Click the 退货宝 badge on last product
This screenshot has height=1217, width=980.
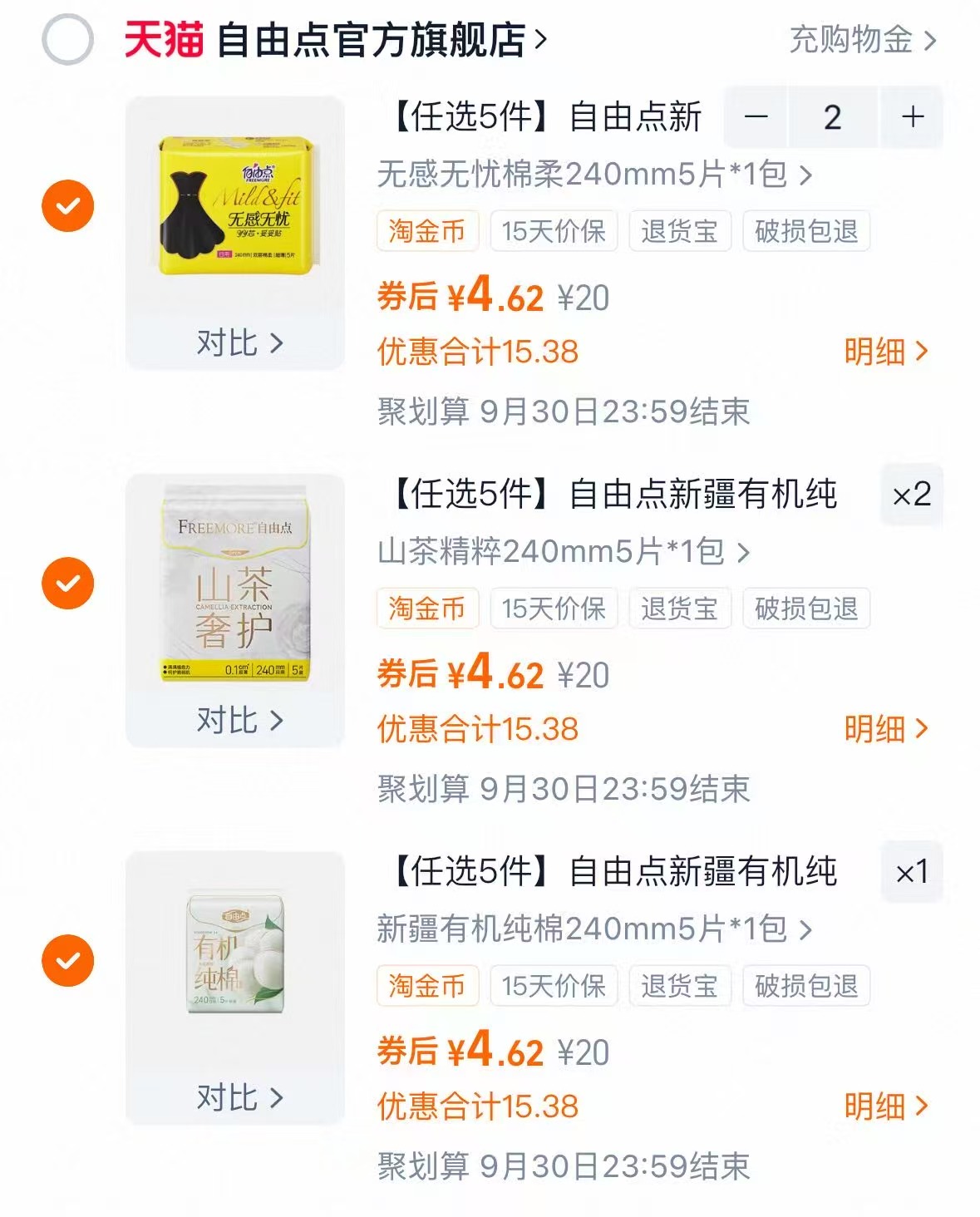680,986
